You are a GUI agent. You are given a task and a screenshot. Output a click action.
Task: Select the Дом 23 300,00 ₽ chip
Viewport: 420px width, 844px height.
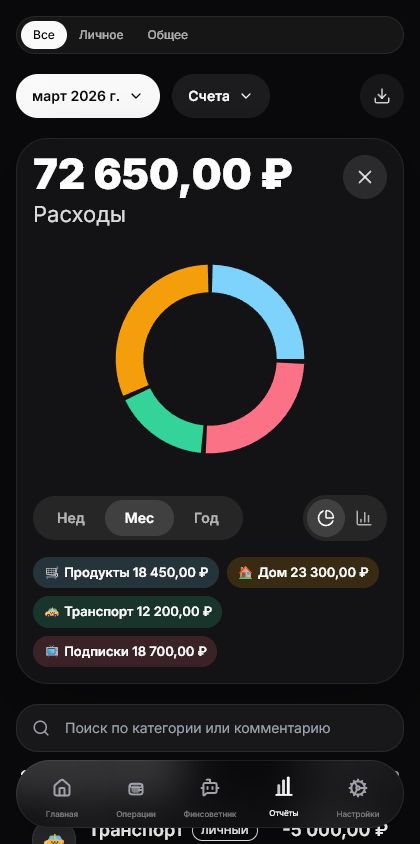(x=303, y=572)
